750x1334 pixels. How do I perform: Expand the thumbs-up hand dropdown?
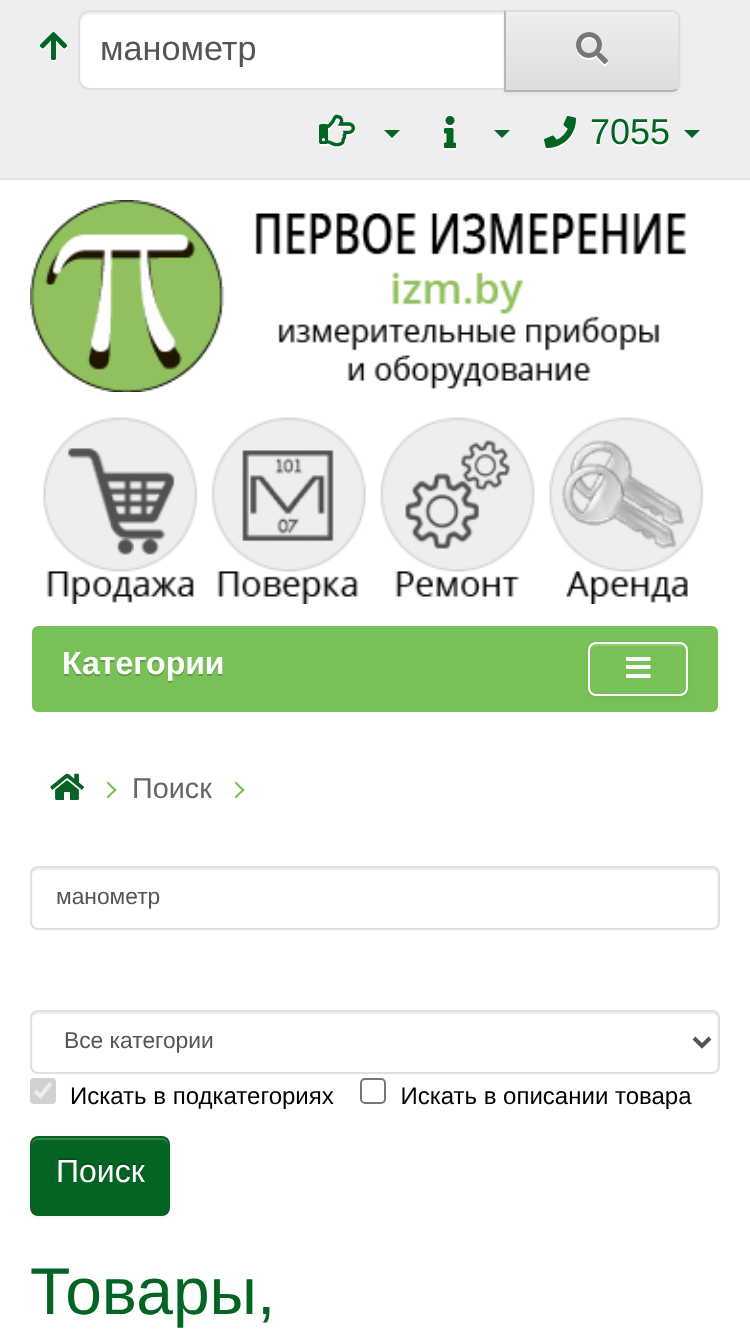pos(358,132)
